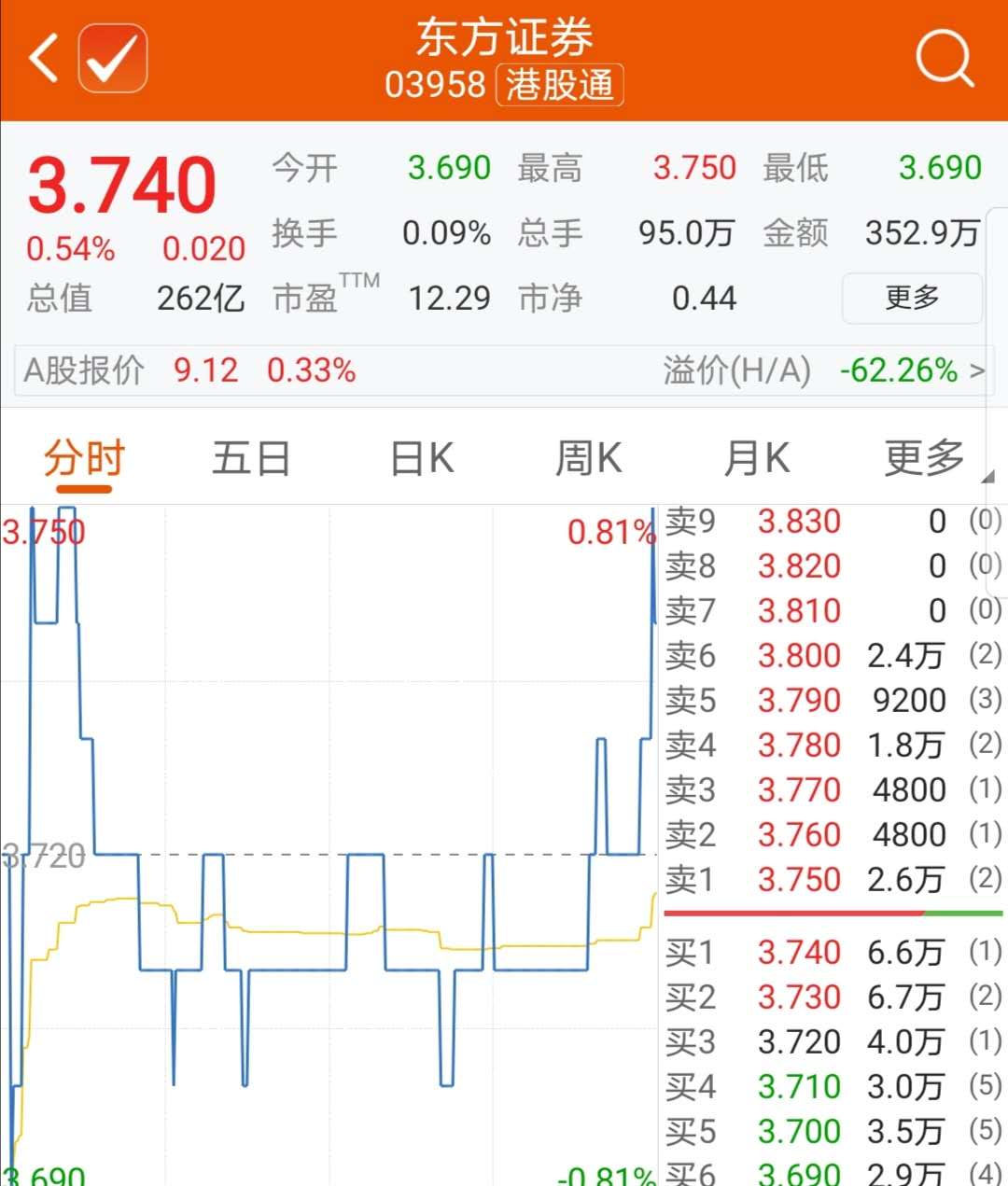Go back using the header arrow

pyautogui.click(x=43, y=59)
